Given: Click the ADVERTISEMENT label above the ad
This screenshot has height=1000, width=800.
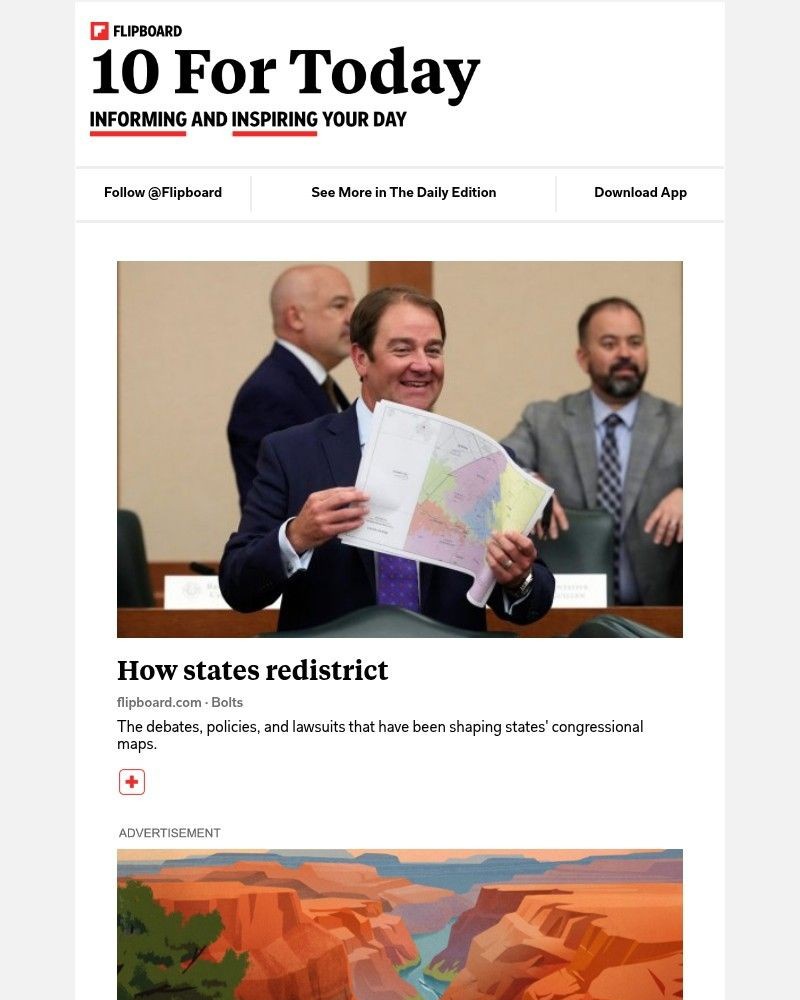Looking at the screenshot, I should point(169,832).
